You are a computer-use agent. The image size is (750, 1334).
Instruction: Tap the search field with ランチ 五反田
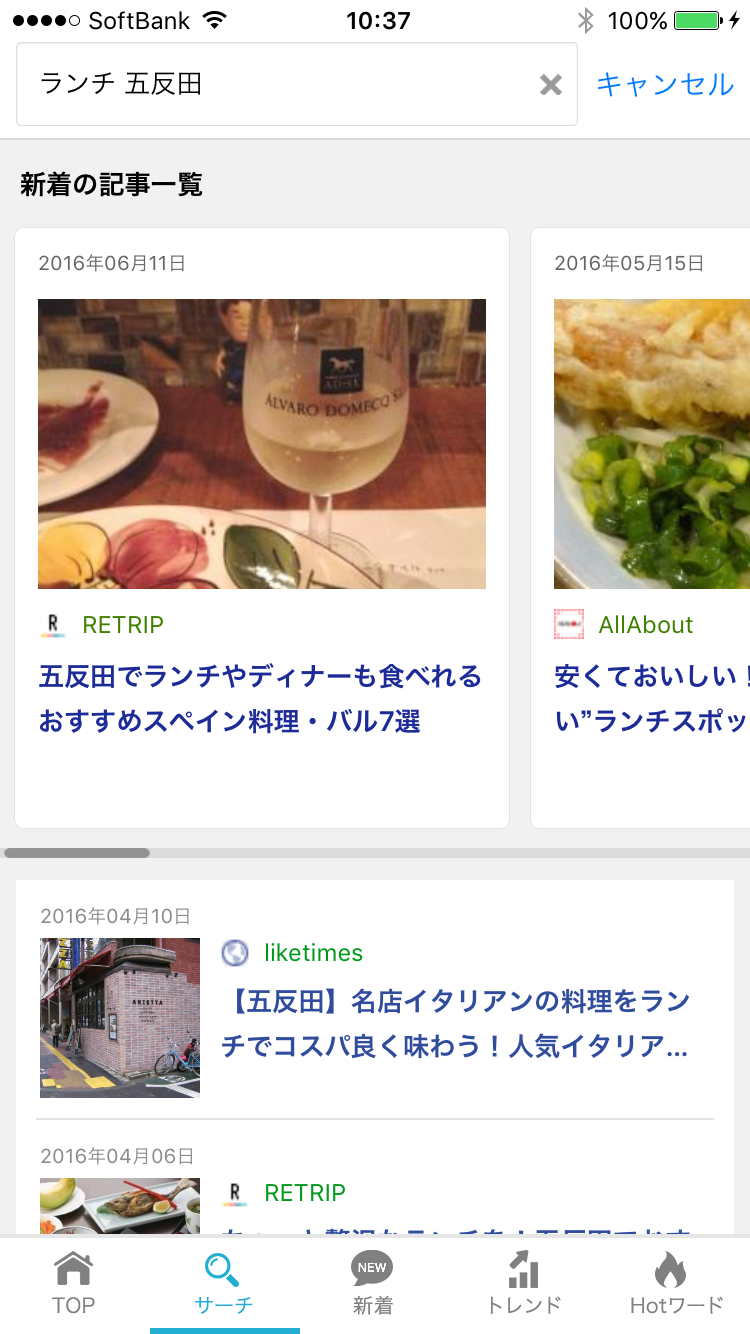click(280, 84)
